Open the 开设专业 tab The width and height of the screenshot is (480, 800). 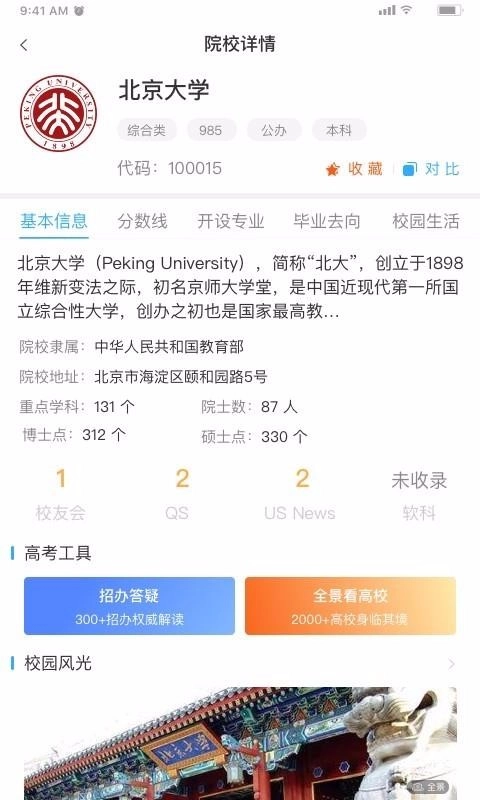pyautogui.click(x=231, y=221)
